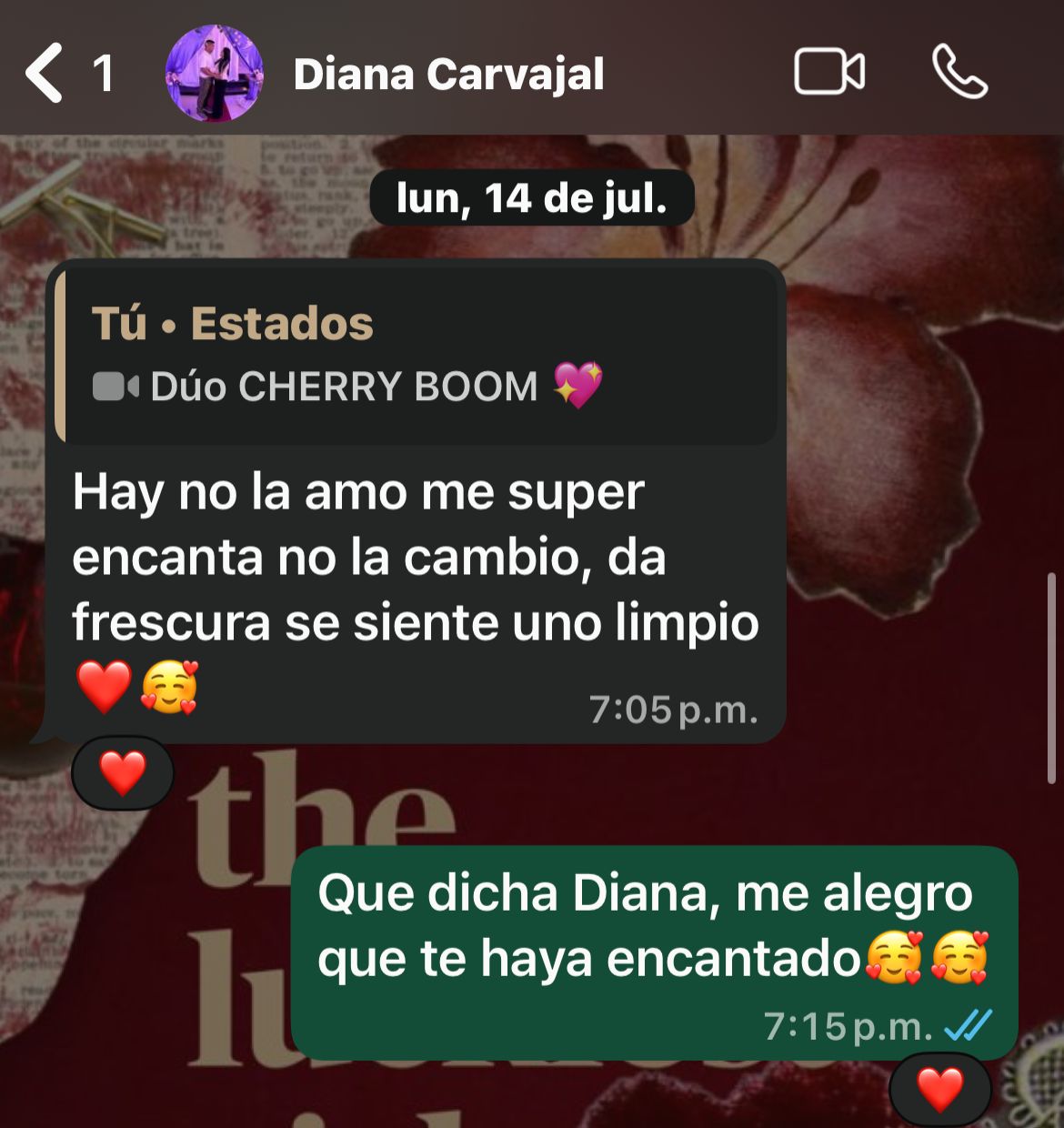
Task: Go back to the chat list
Action: (x=45, y=73)
